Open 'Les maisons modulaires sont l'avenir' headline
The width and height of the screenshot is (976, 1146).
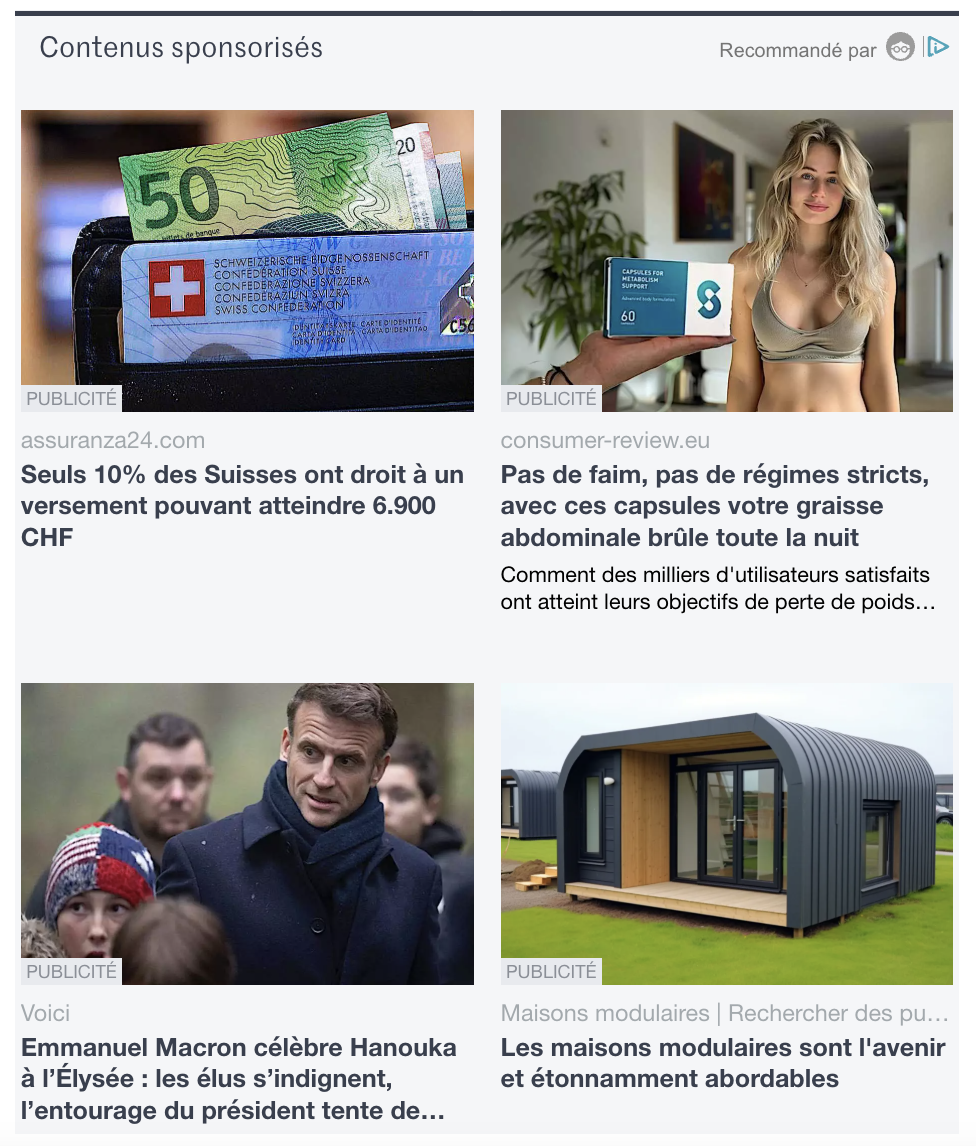pos(723,1063)
